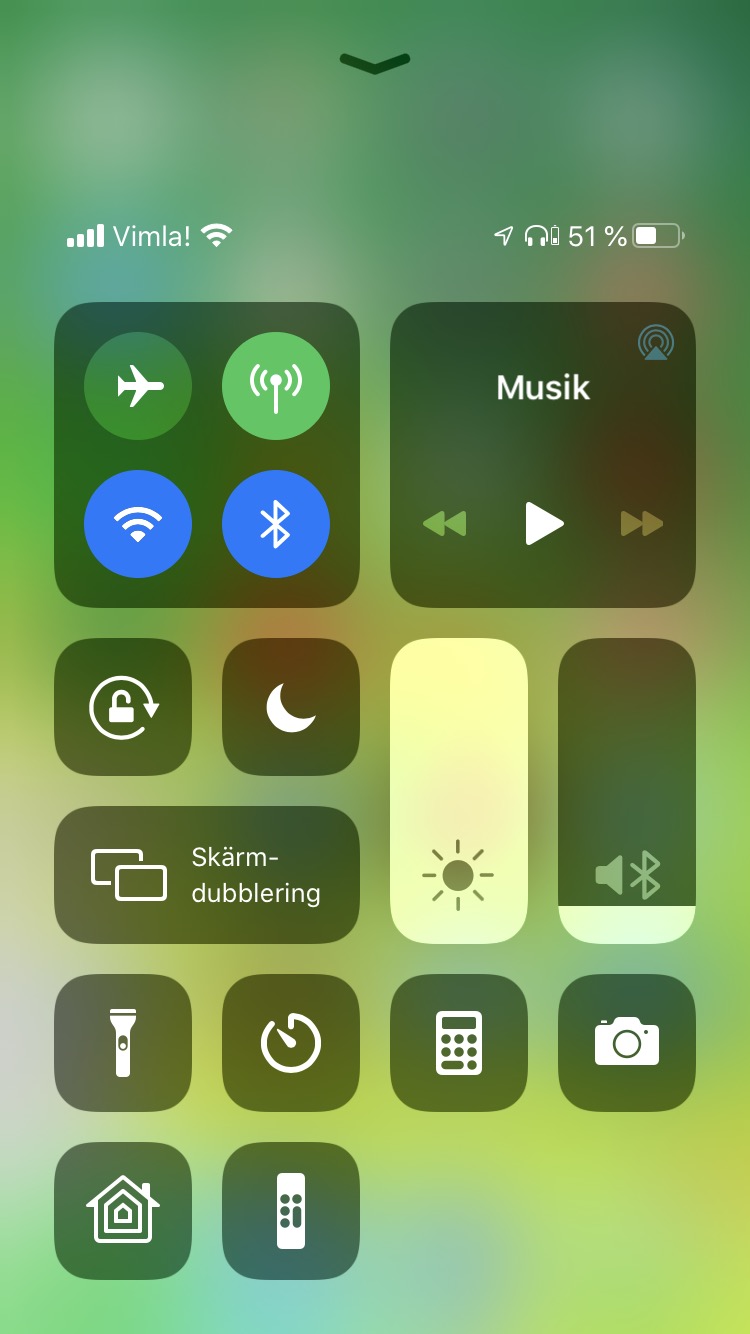Image resolution: width=750 pixels, height=1334 pixels.
Task: Skip to the next track
Action: 641,523
